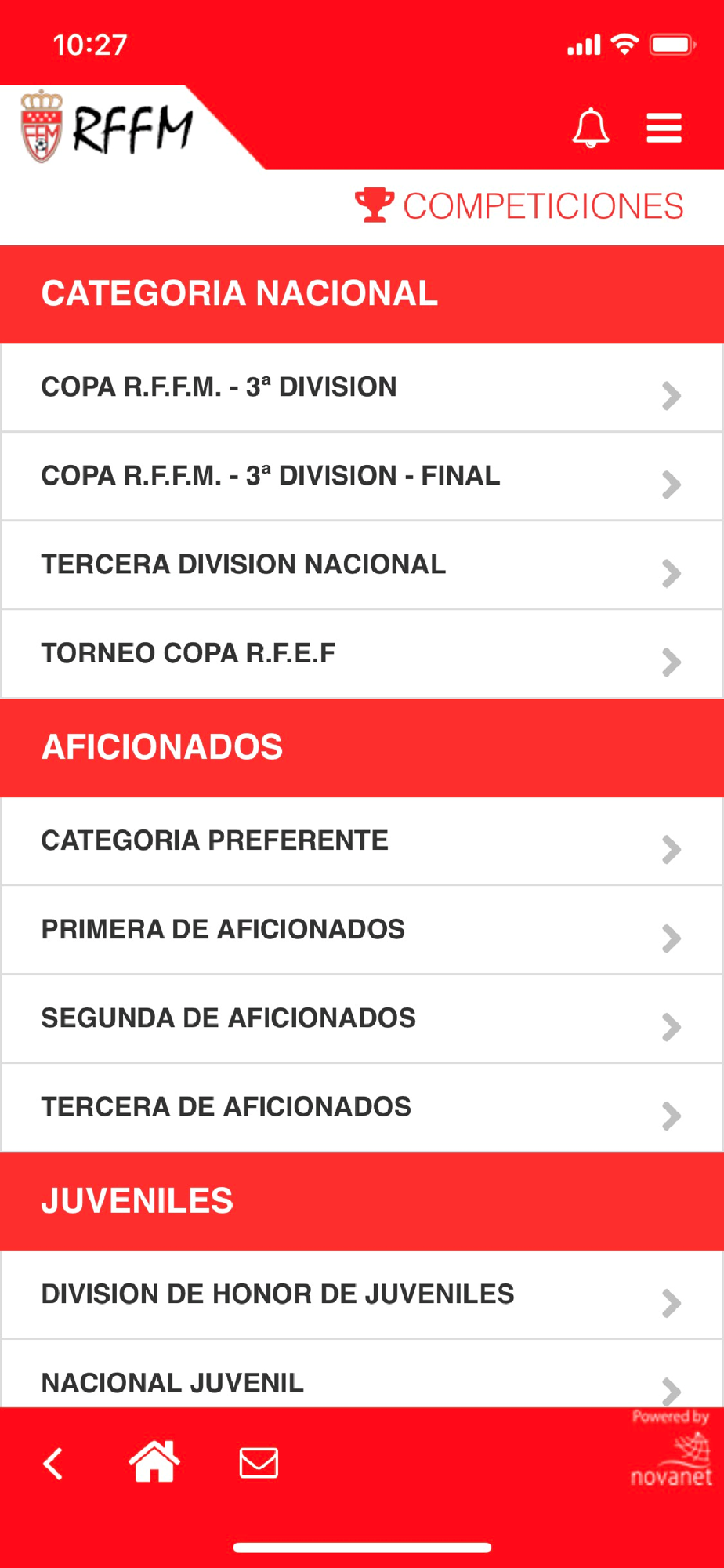
Task: View Tercera de Aficionados
Action: pos(362,1107)
